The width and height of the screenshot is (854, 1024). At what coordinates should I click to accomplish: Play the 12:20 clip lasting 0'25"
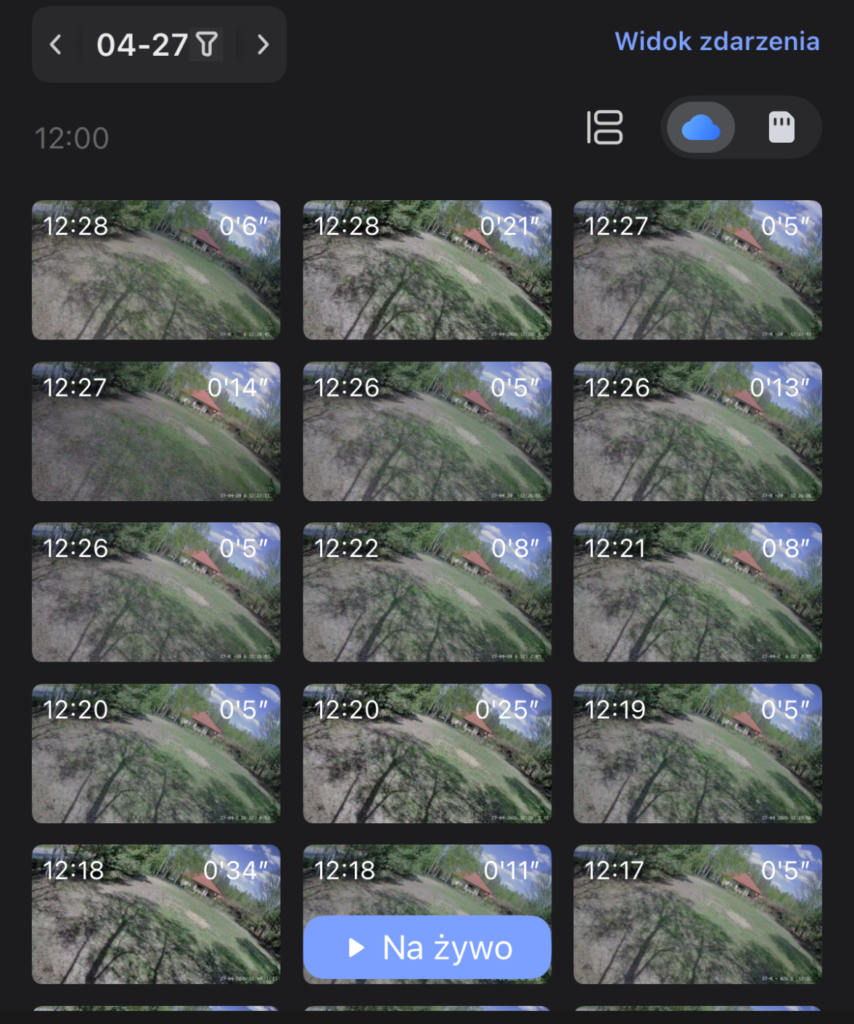[x=427, y=753]
